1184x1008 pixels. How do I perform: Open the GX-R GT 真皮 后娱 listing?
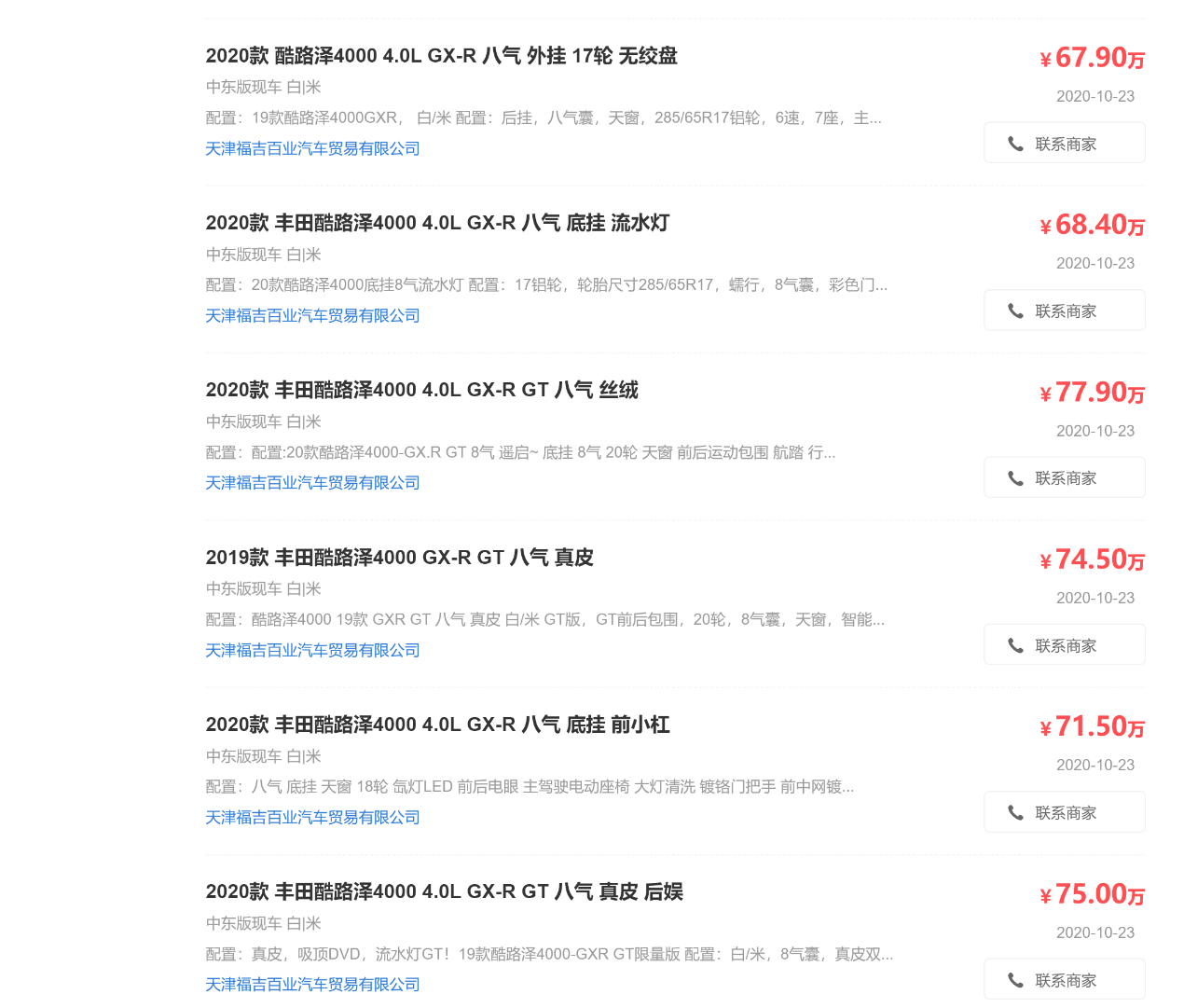tap(444, 891)
